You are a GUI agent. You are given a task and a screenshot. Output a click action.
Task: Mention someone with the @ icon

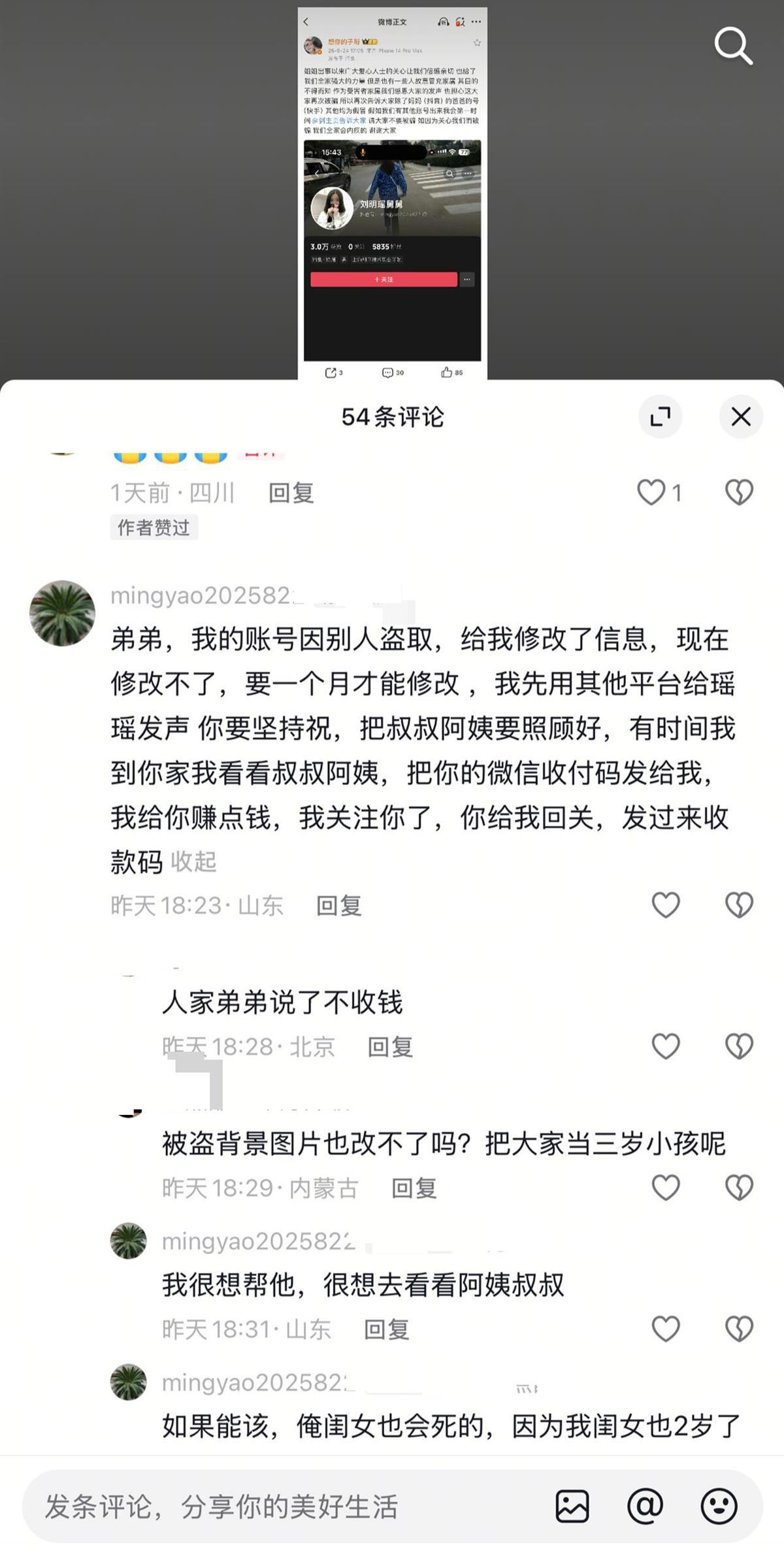coord(645,1506)
